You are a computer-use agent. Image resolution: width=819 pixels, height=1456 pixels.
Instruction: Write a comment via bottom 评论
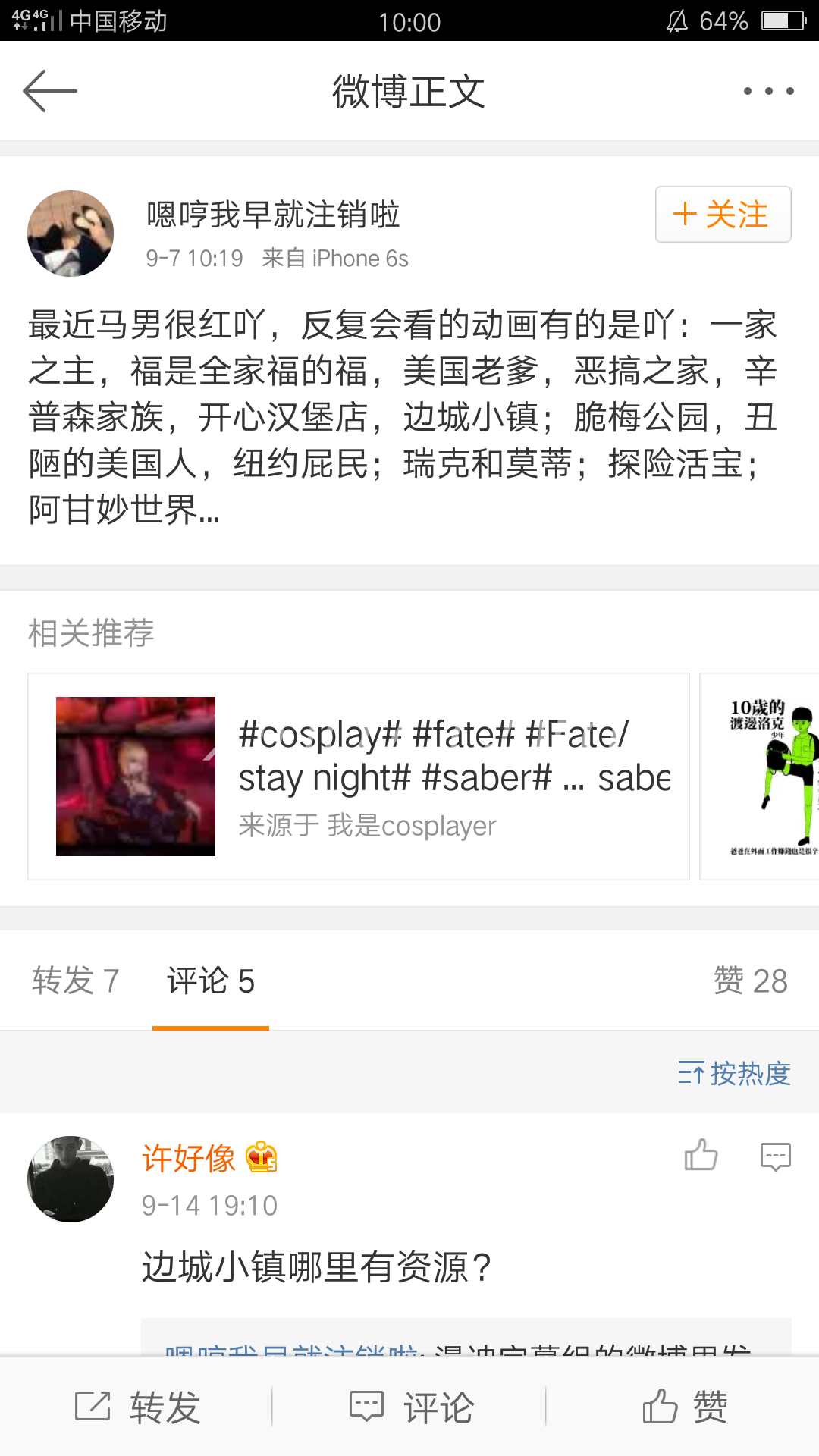coord(411,1407)
